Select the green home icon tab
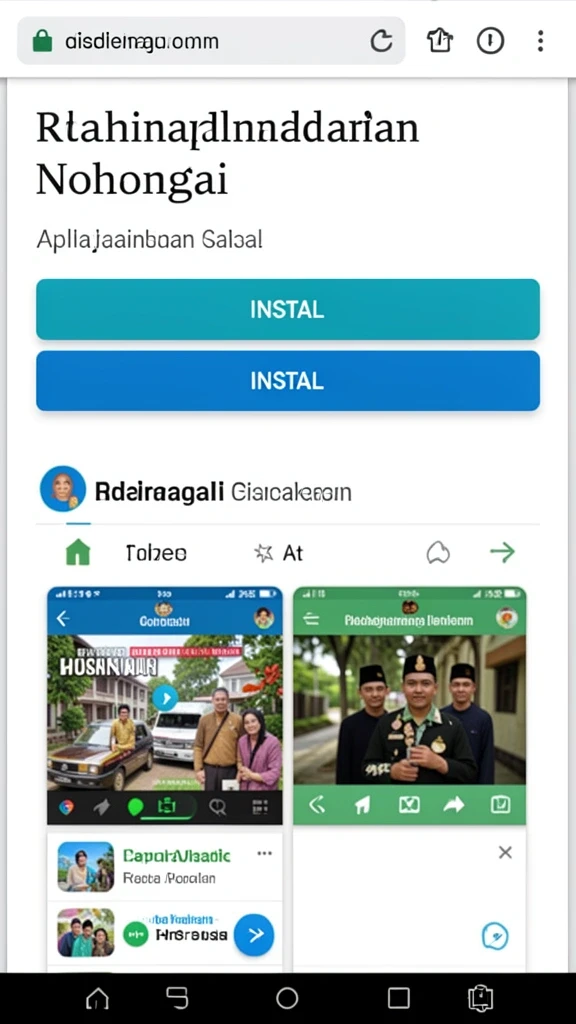The width and height of the screenshot is (576, 1024). coord(78,552)
